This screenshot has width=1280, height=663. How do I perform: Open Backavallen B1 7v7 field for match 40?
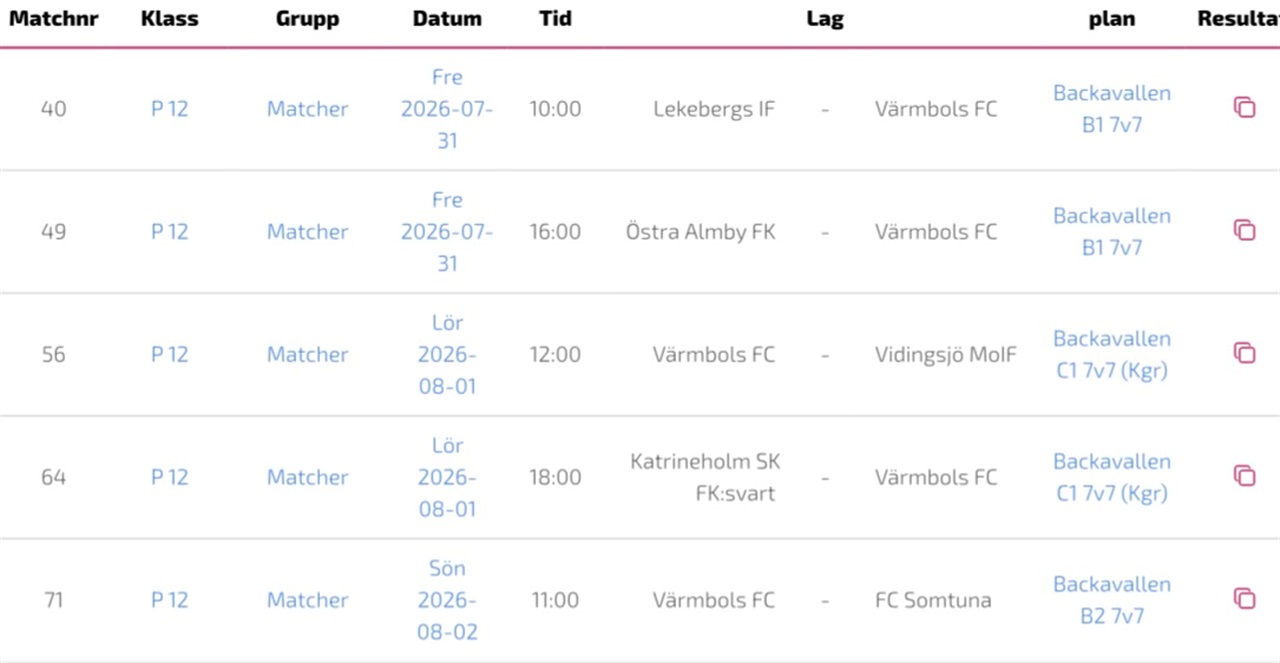(x=1112, y=109)
